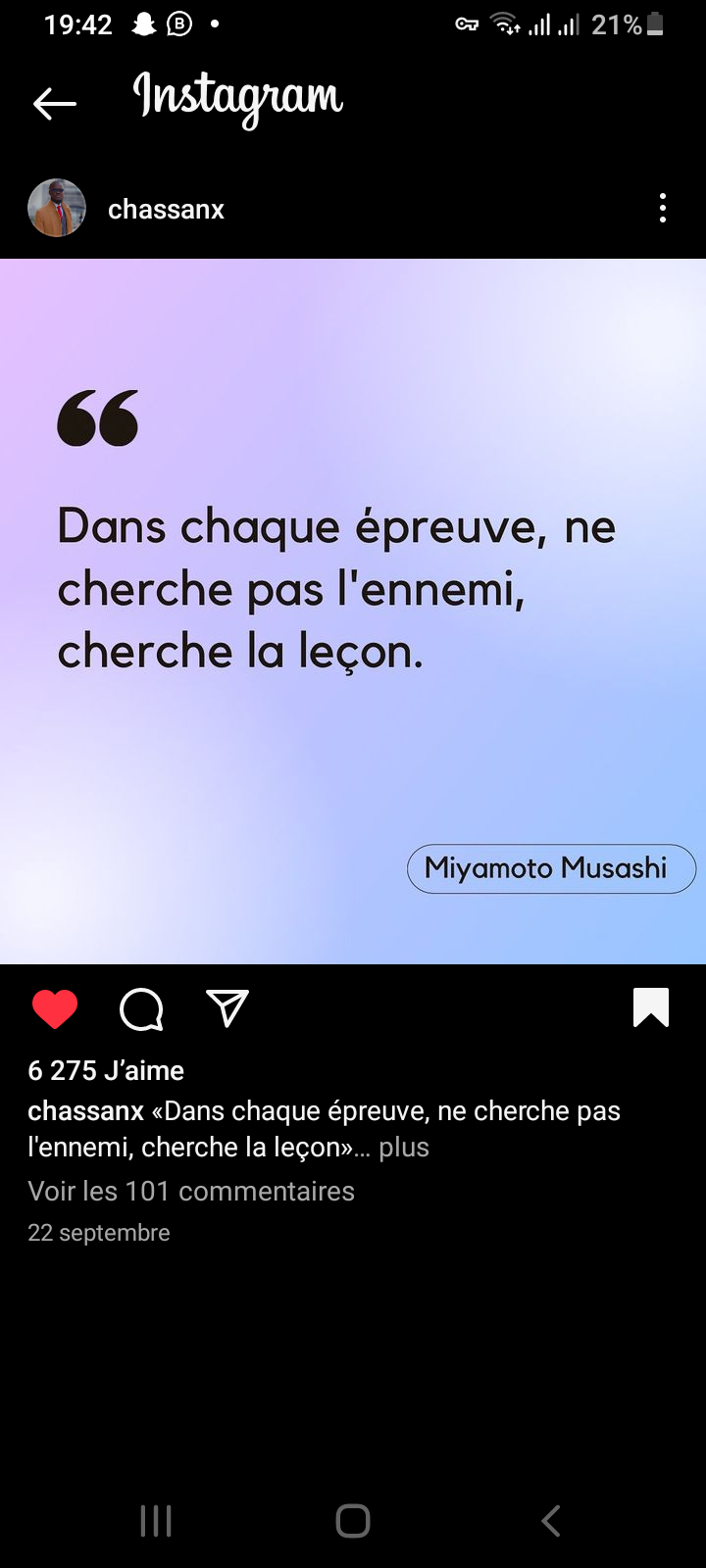
Task: Open recent apps from navigation bar
Action: point(156,1521)
